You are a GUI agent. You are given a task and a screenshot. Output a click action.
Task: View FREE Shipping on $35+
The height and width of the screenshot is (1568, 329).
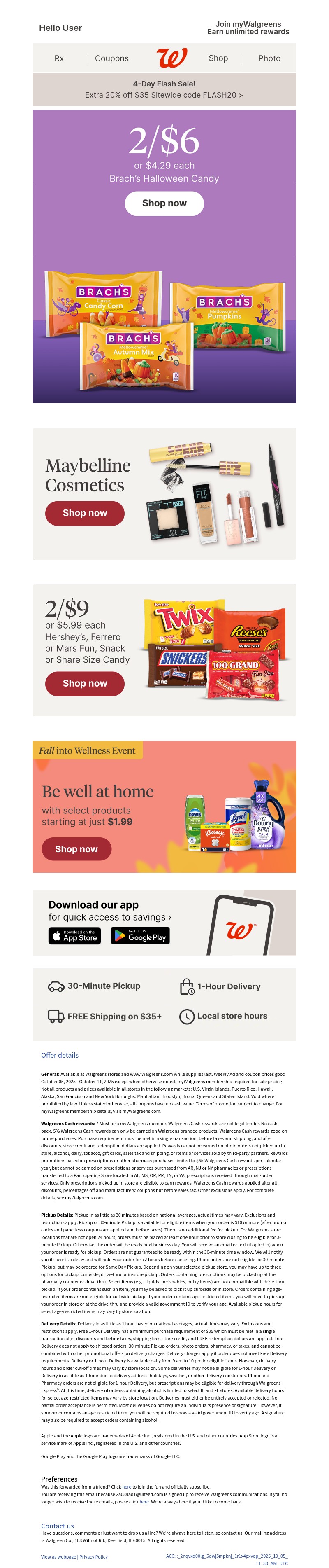tap(104, 1016)
